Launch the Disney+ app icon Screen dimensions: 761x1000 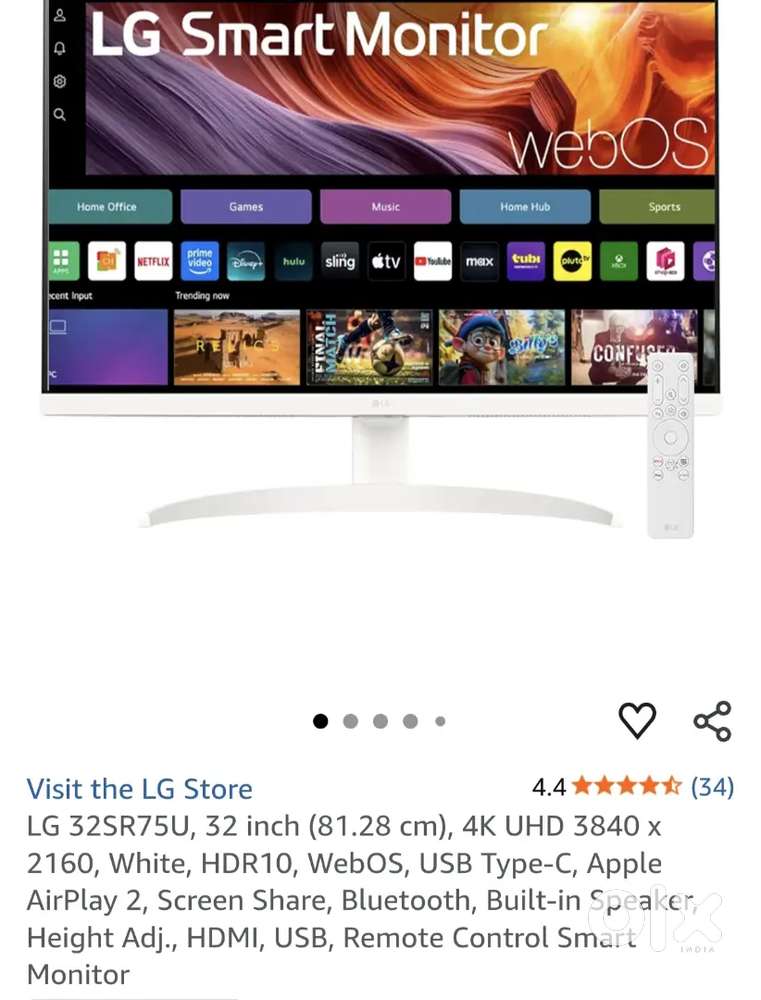pyautogui.click(x=246, y=260)
